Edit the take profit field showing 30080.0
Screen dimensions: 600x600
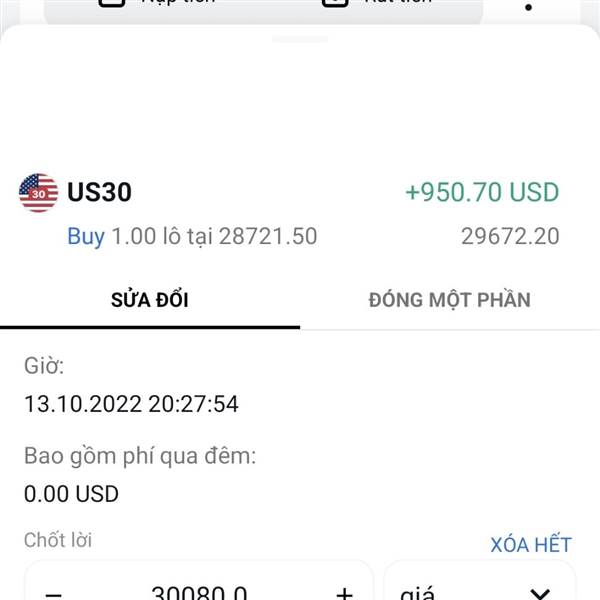[x=199, y=592]
